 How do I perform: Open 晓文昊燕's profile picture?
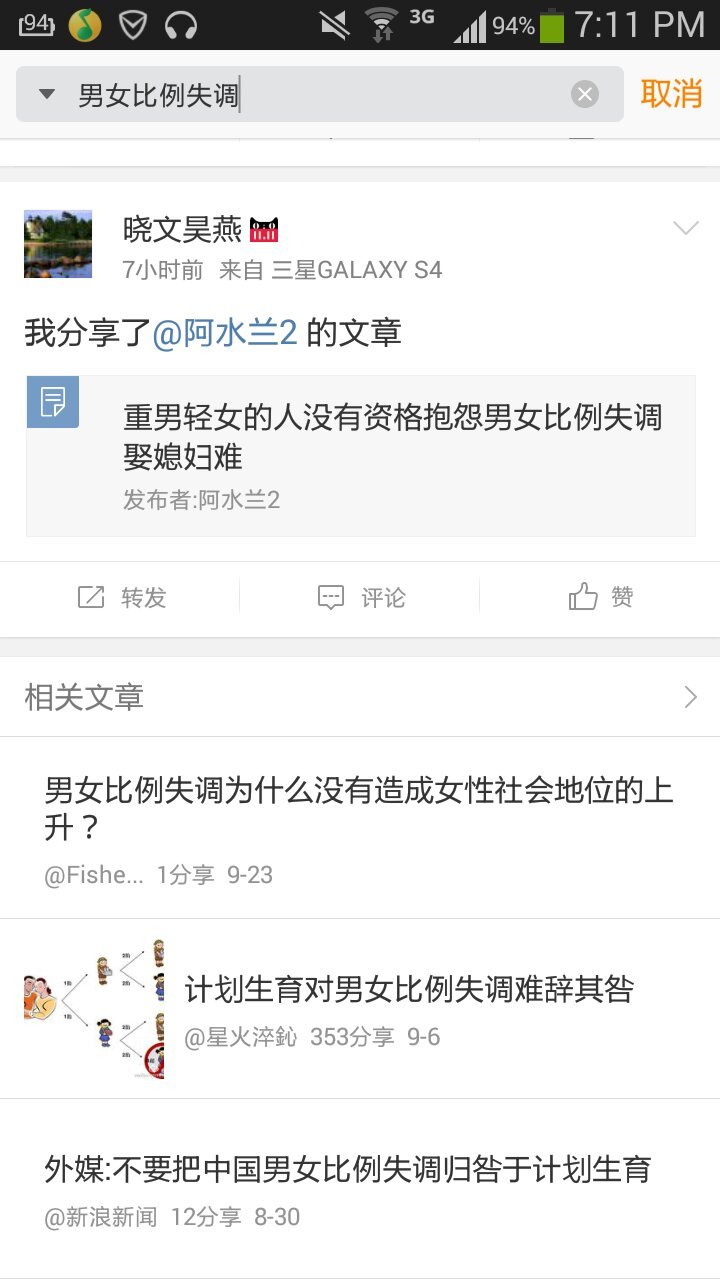[58, 244]
